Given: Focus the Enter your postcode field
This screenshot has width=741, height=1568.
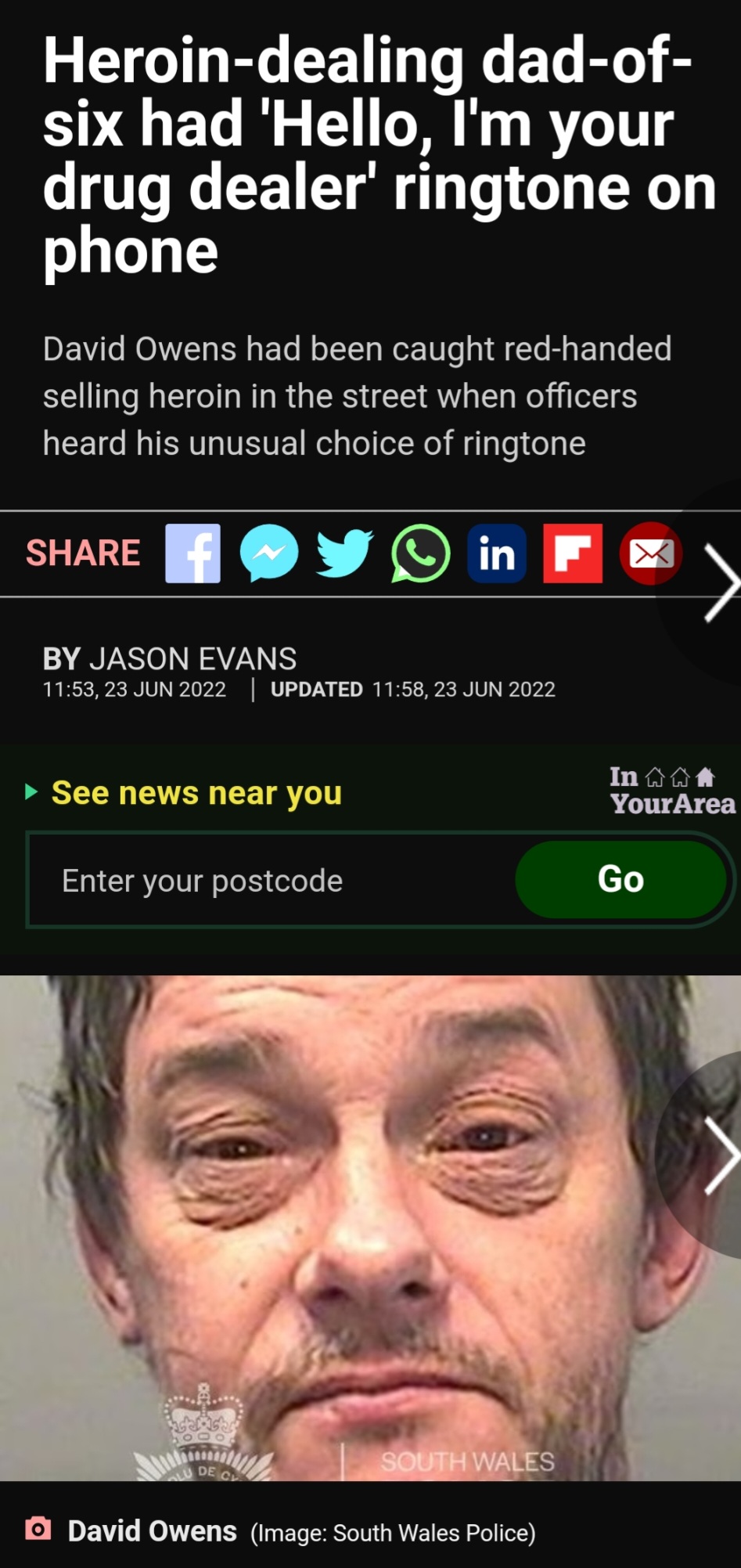Looking at the screenshot, I should tap(271, 881).
